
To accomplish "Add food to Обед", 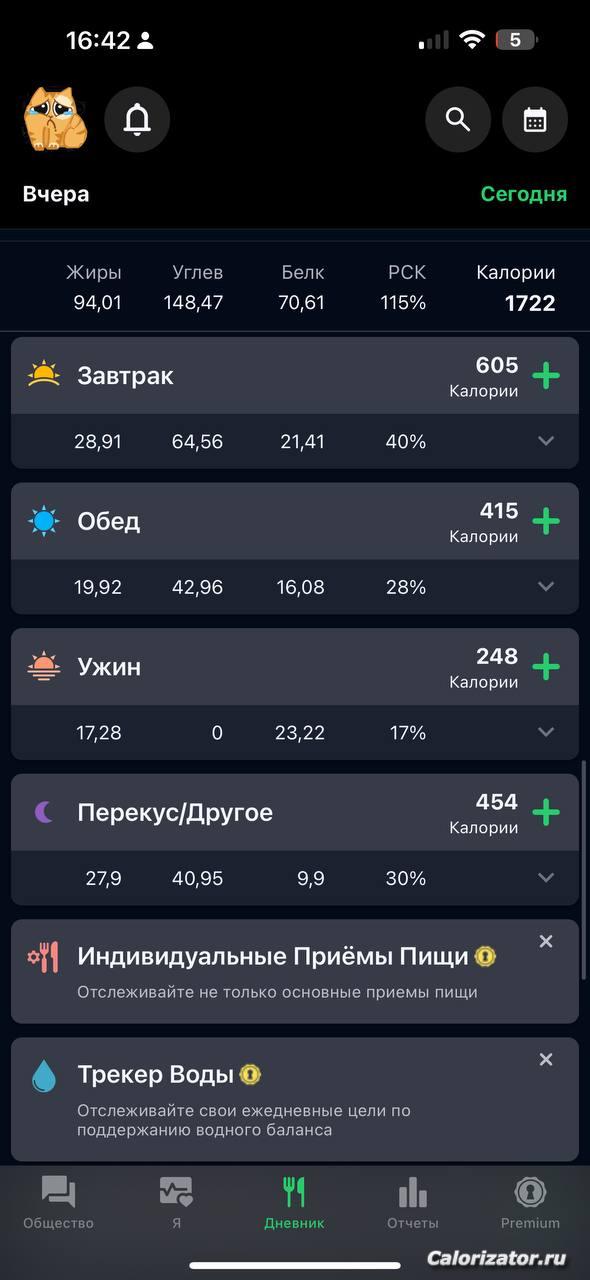I will click(546, 521).
